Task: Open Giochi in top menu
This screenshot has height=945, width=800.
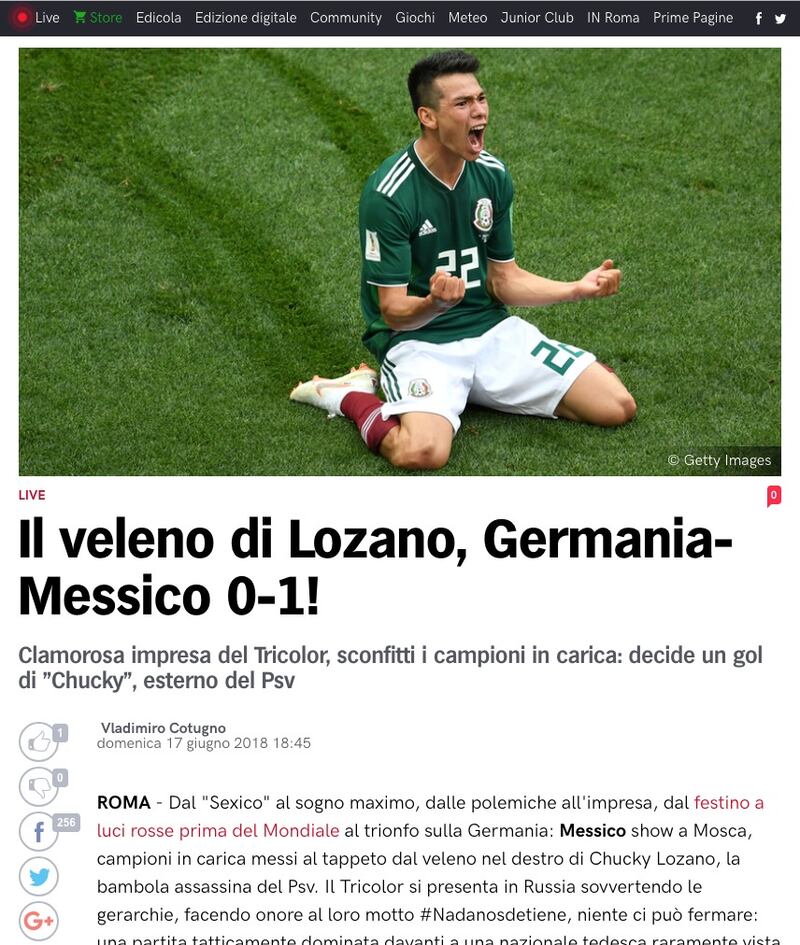Action: click(x=415, y=18)
